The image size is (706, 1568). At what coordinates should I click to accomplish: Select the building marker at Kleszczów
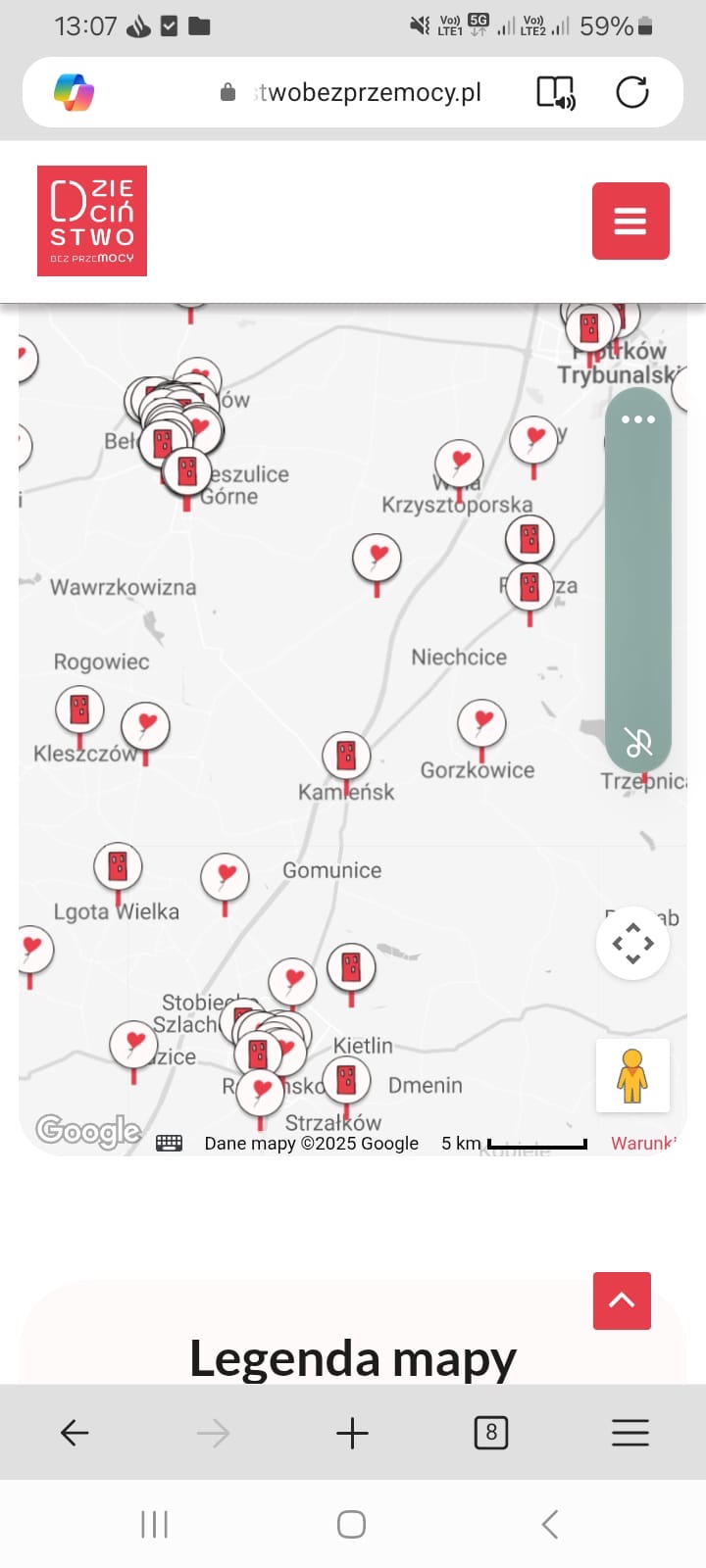coord(80,710)
